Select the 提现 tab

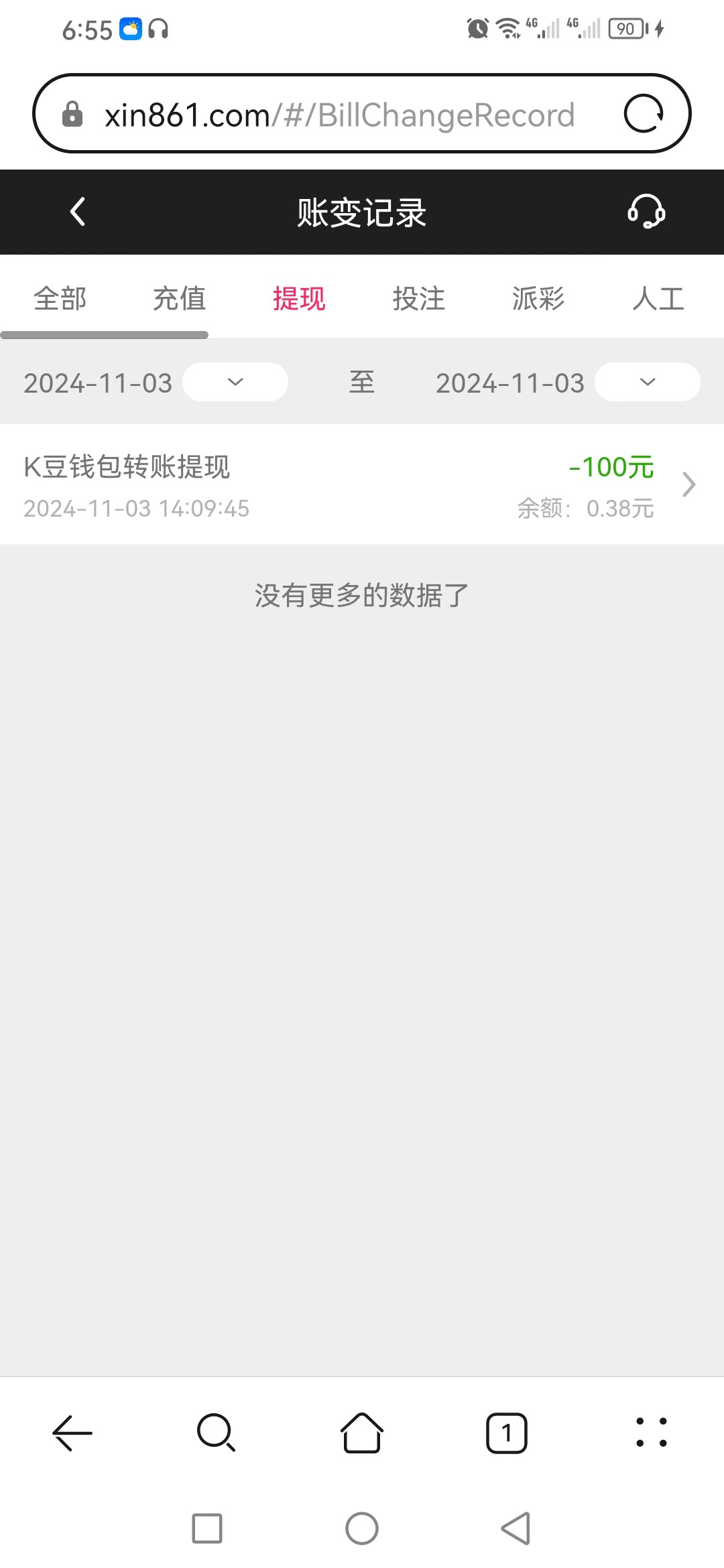click(x=299, y=299)
